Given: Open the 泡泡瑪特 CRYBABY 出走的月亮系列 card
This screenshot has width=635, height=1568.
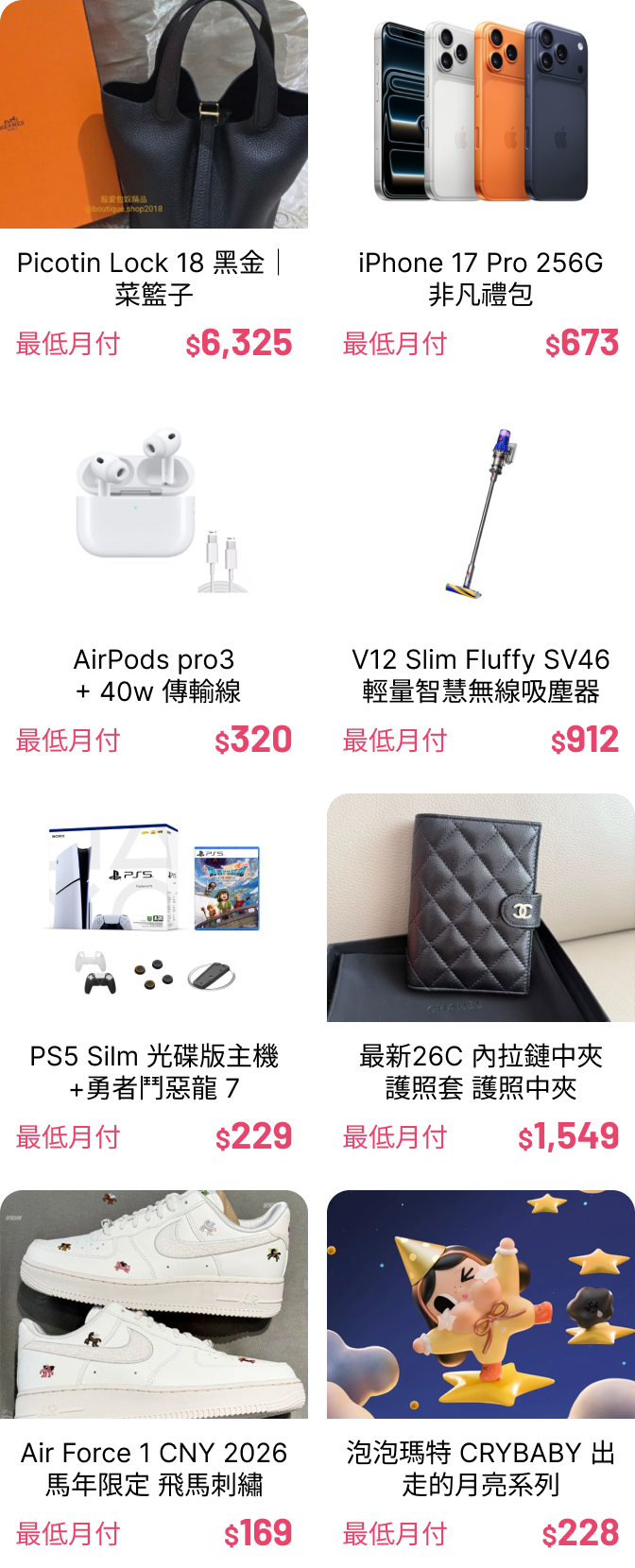Looking at the screenshot, I should tap(481, 1379).
